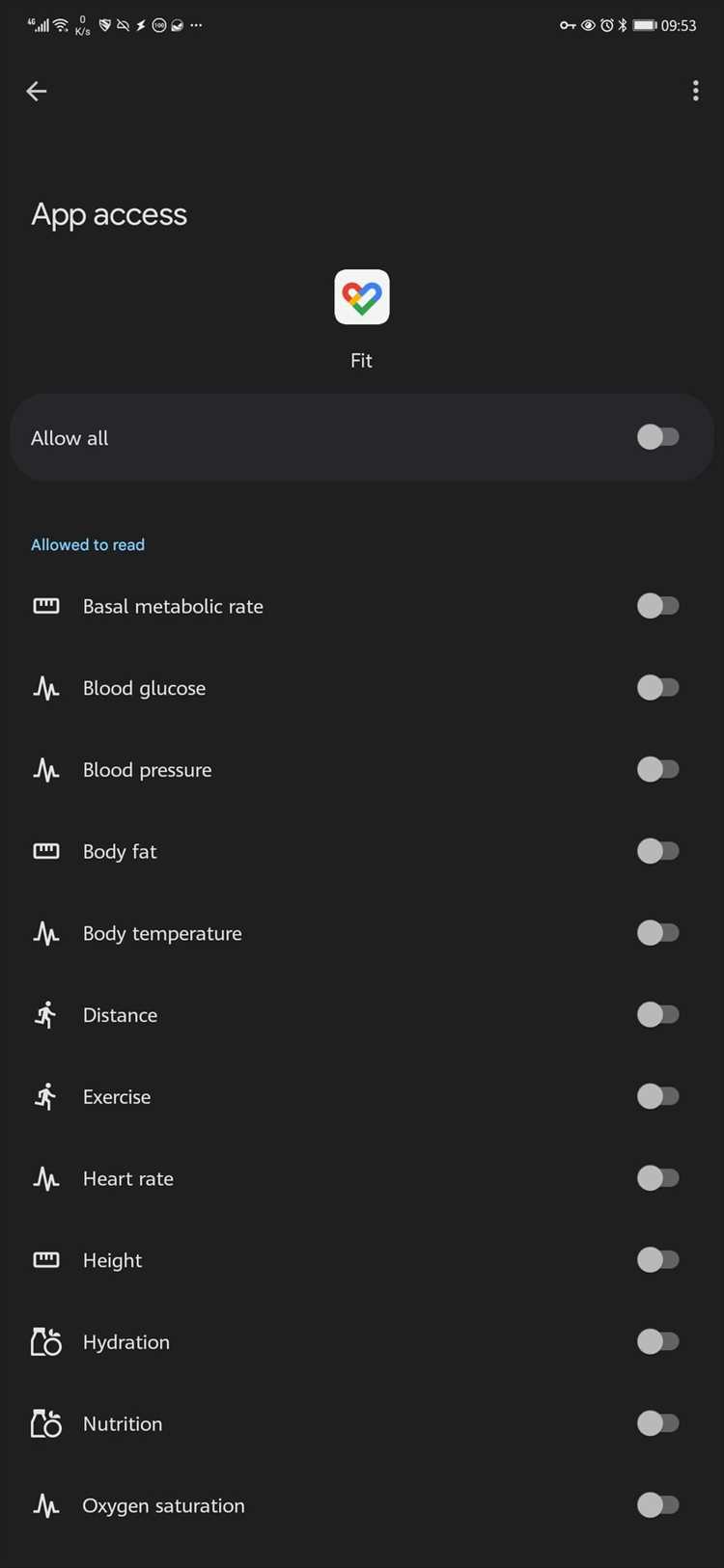
Task: Enable Heart rate read access
Action: [x=657, y=1178]
